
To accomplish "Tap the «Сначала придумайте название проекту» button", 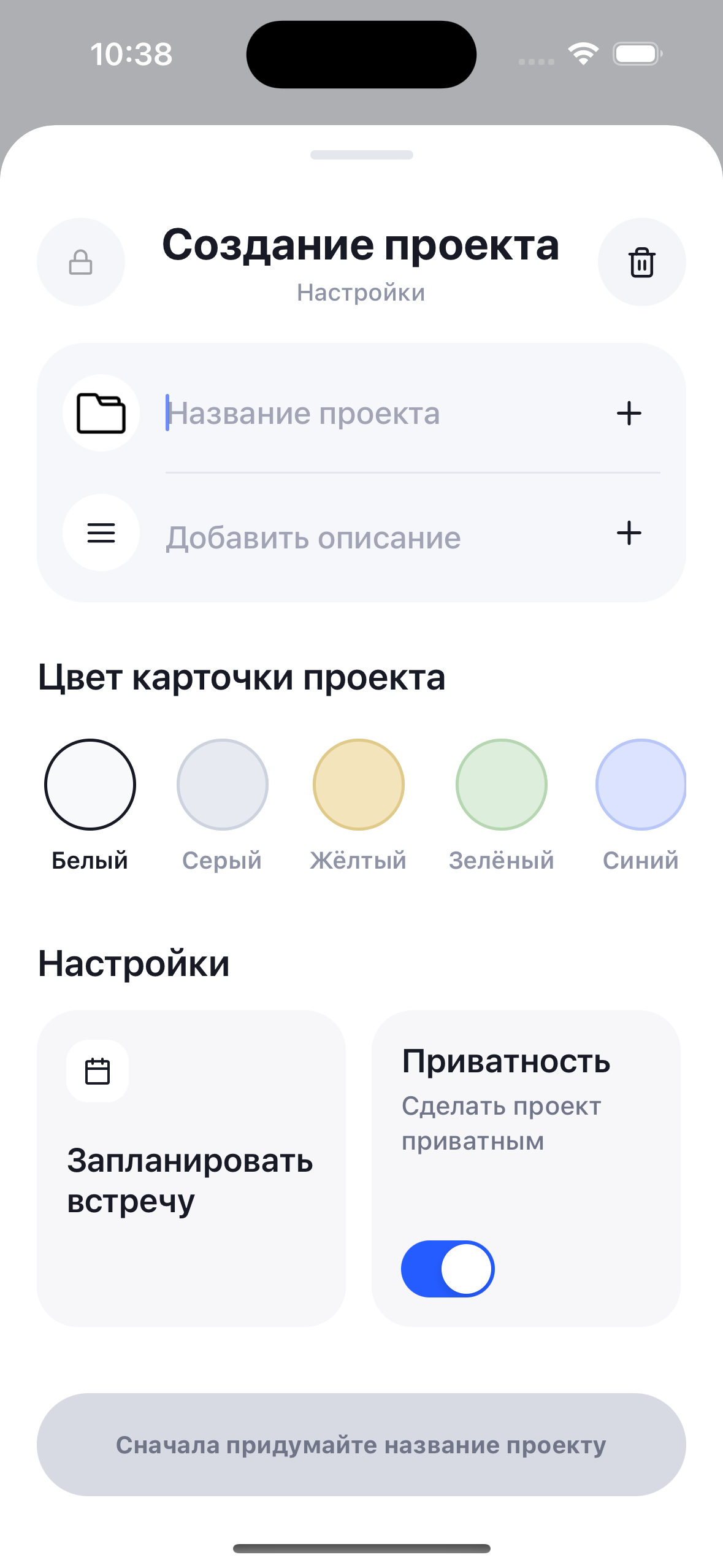I will tap(361, 1445).
